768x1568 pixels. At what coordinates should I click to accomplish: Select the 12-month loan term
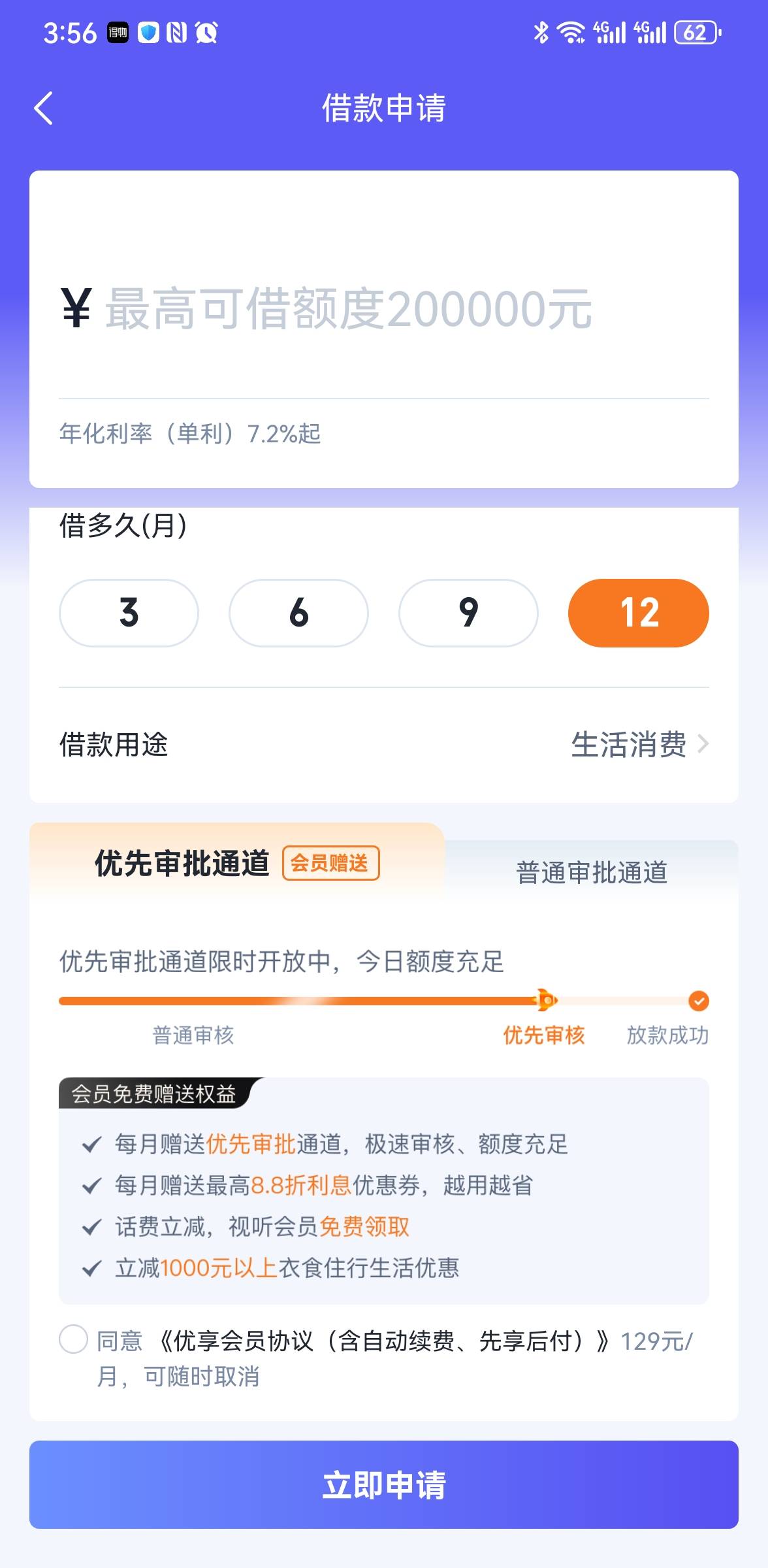tap(639, 613)
